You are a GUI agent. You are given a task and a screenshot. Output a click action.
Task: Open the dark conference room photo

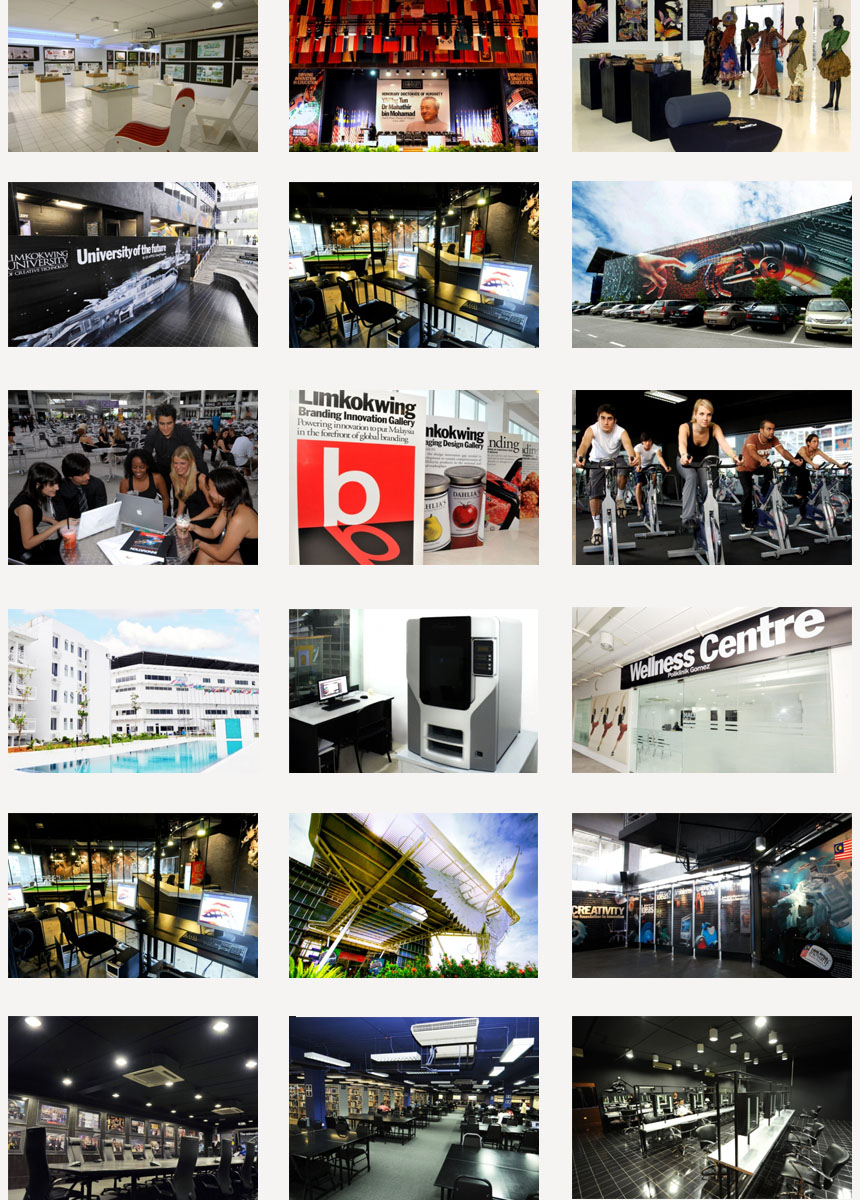pos(133,1107)
